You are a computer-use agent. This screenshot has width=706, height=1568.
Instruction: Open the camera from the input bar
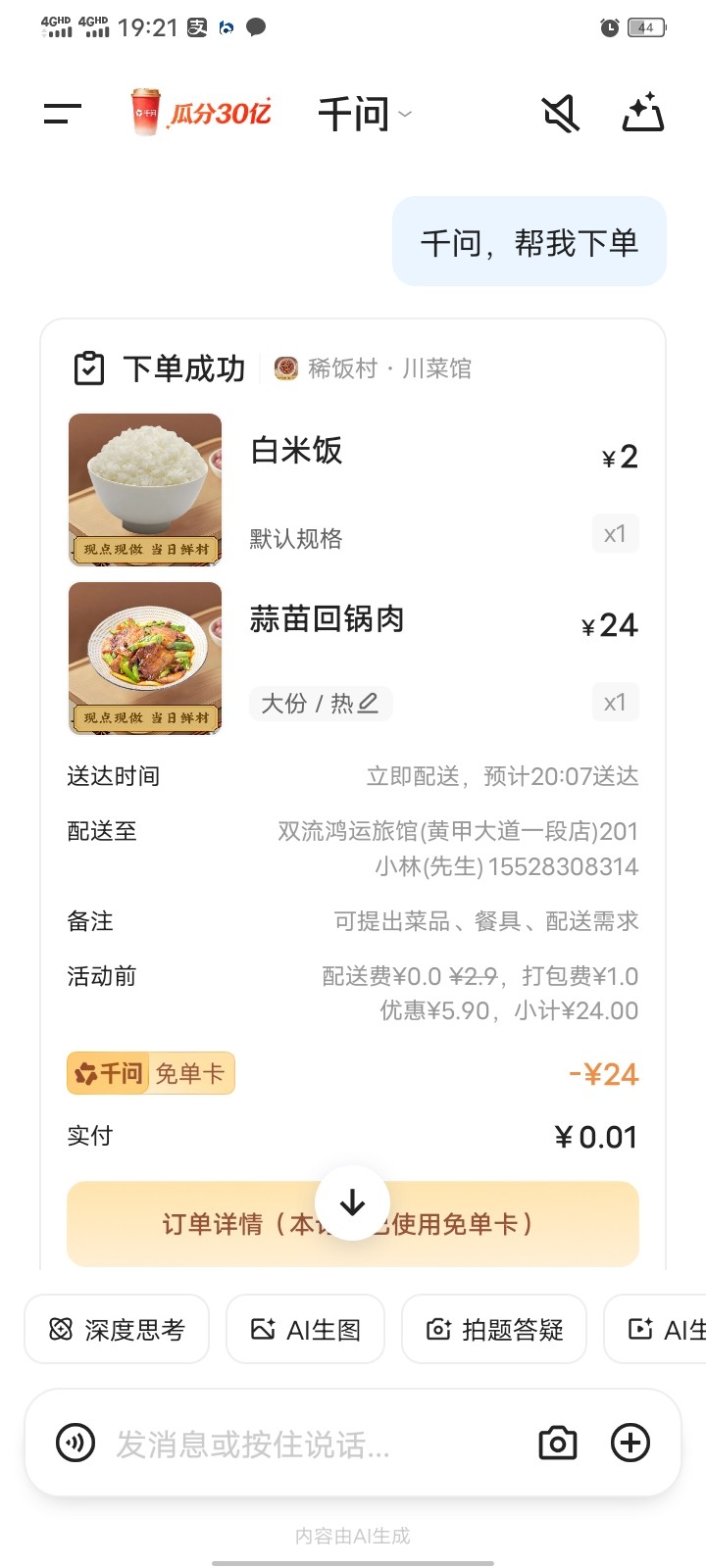click(x=558, y=1443)
